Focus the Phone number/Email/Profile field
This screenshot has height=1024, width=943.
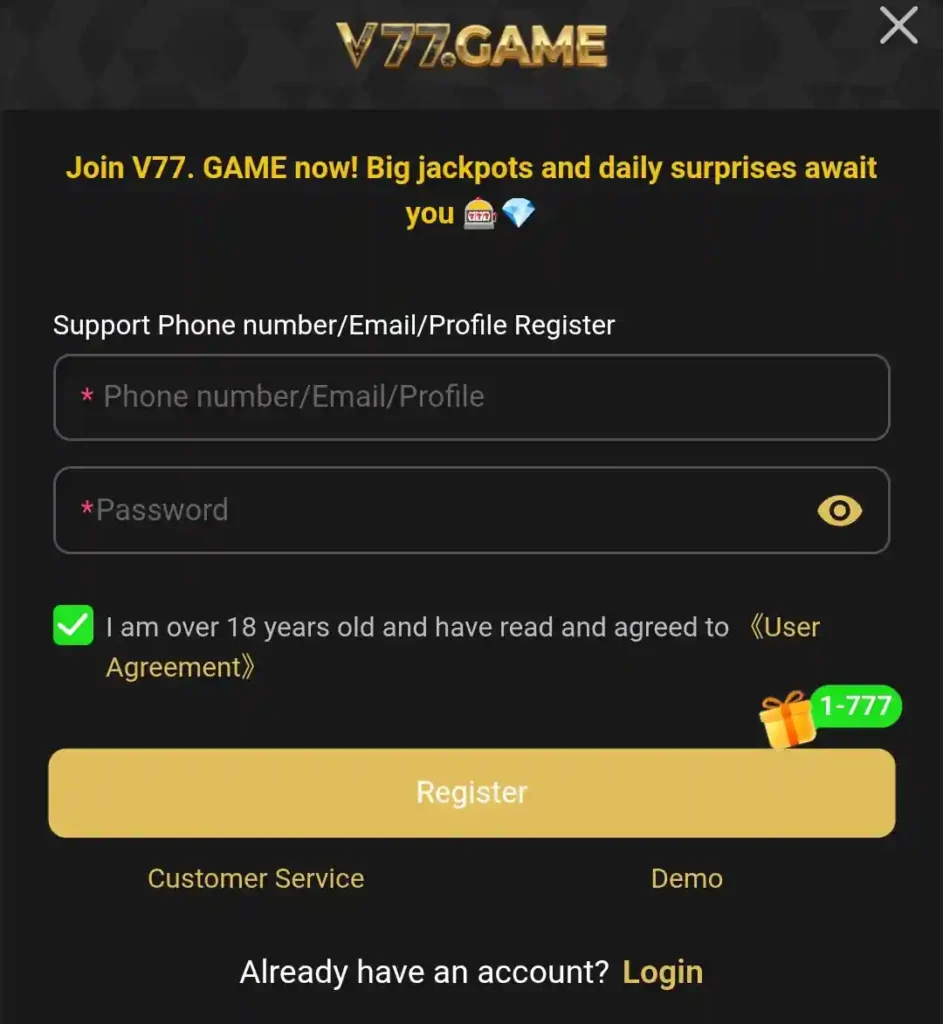470,397
